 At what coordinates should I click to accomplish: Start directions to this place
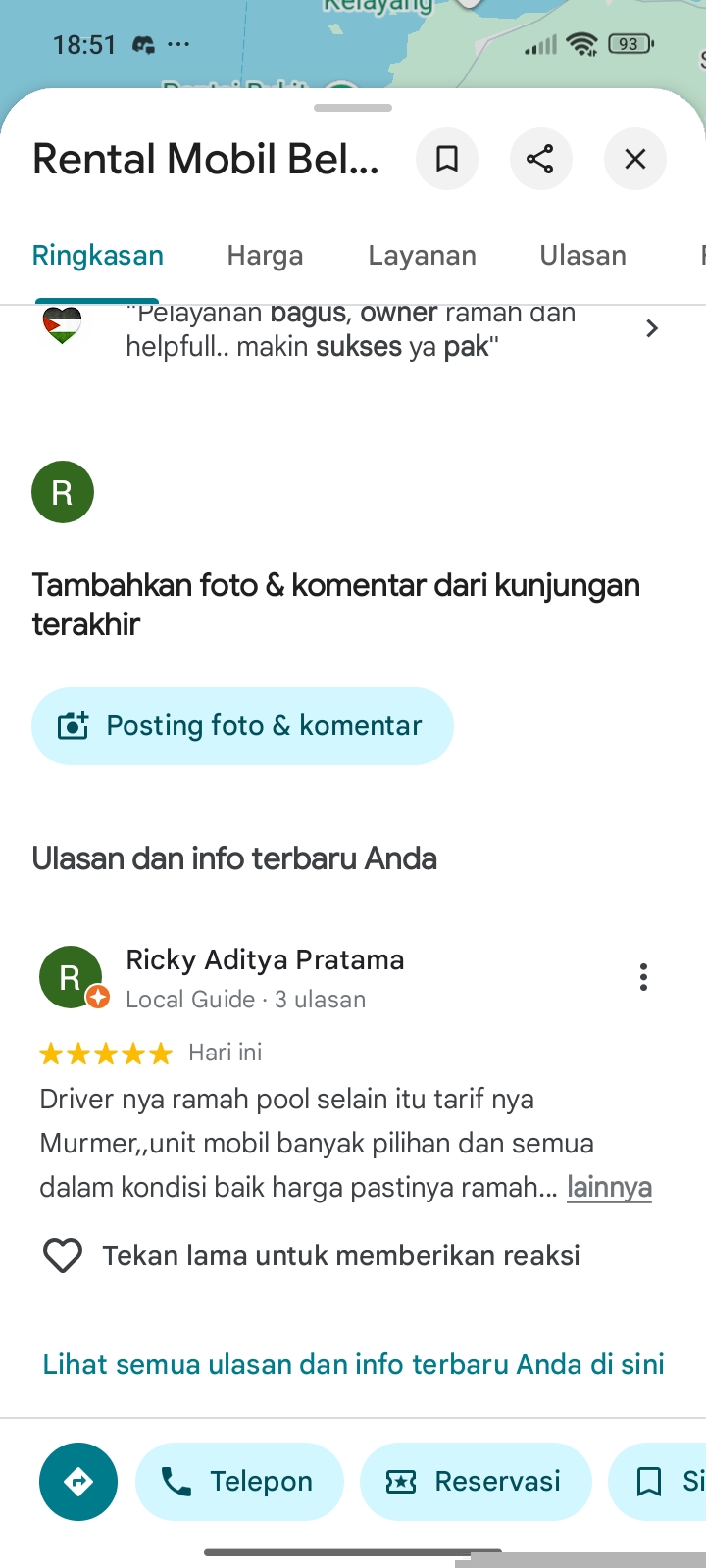(x=78, y=1482)
